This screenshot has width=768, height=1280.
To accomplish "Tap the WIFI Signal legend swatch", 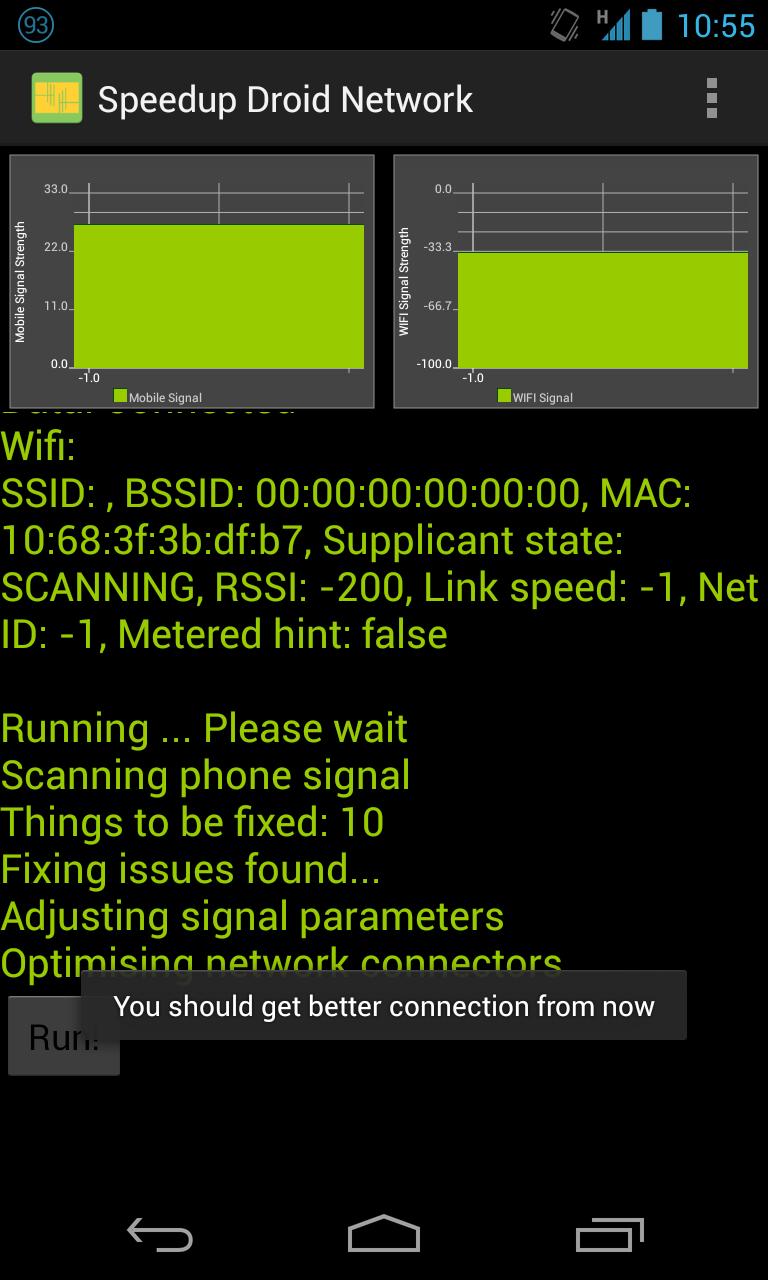I will [x=504, y=397].
